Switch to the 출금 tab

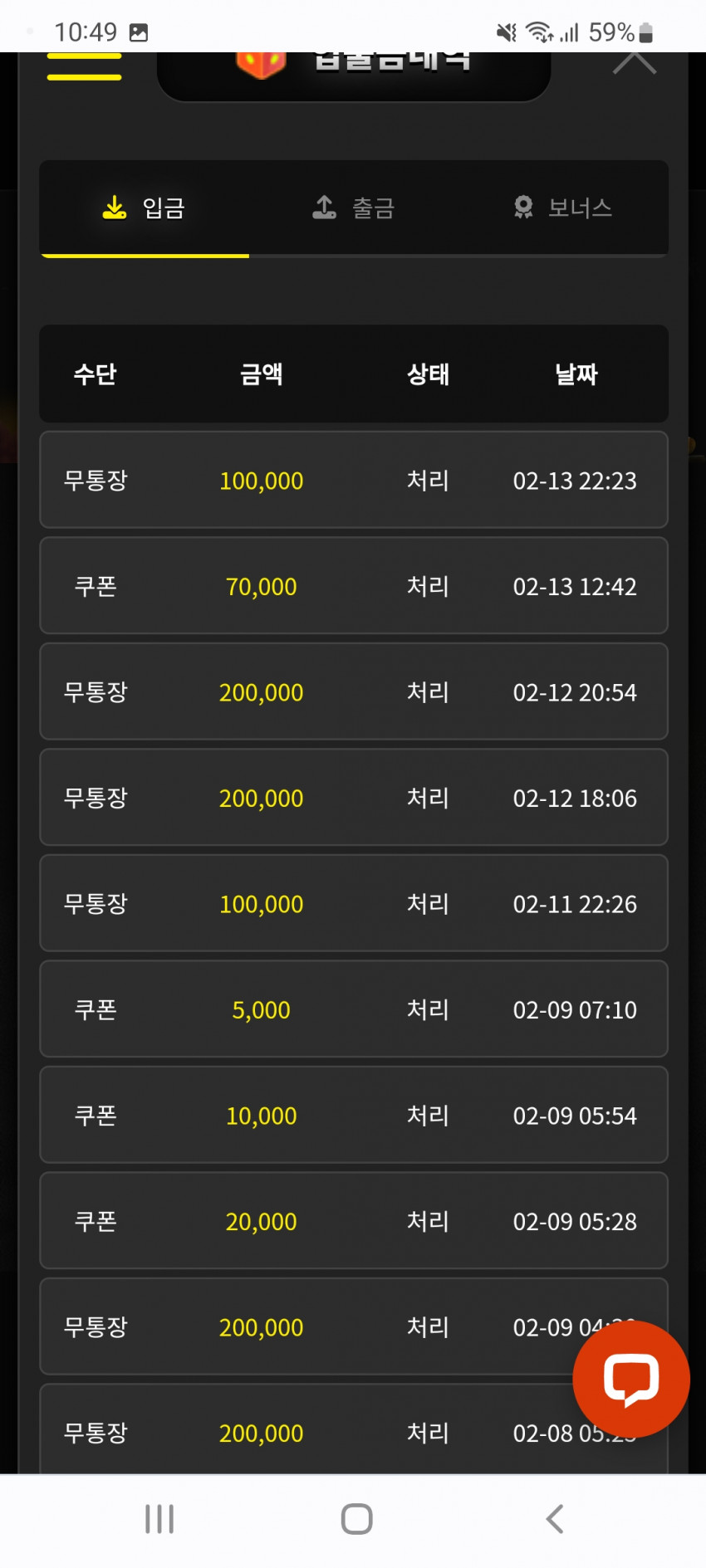[x=354, y=208]
